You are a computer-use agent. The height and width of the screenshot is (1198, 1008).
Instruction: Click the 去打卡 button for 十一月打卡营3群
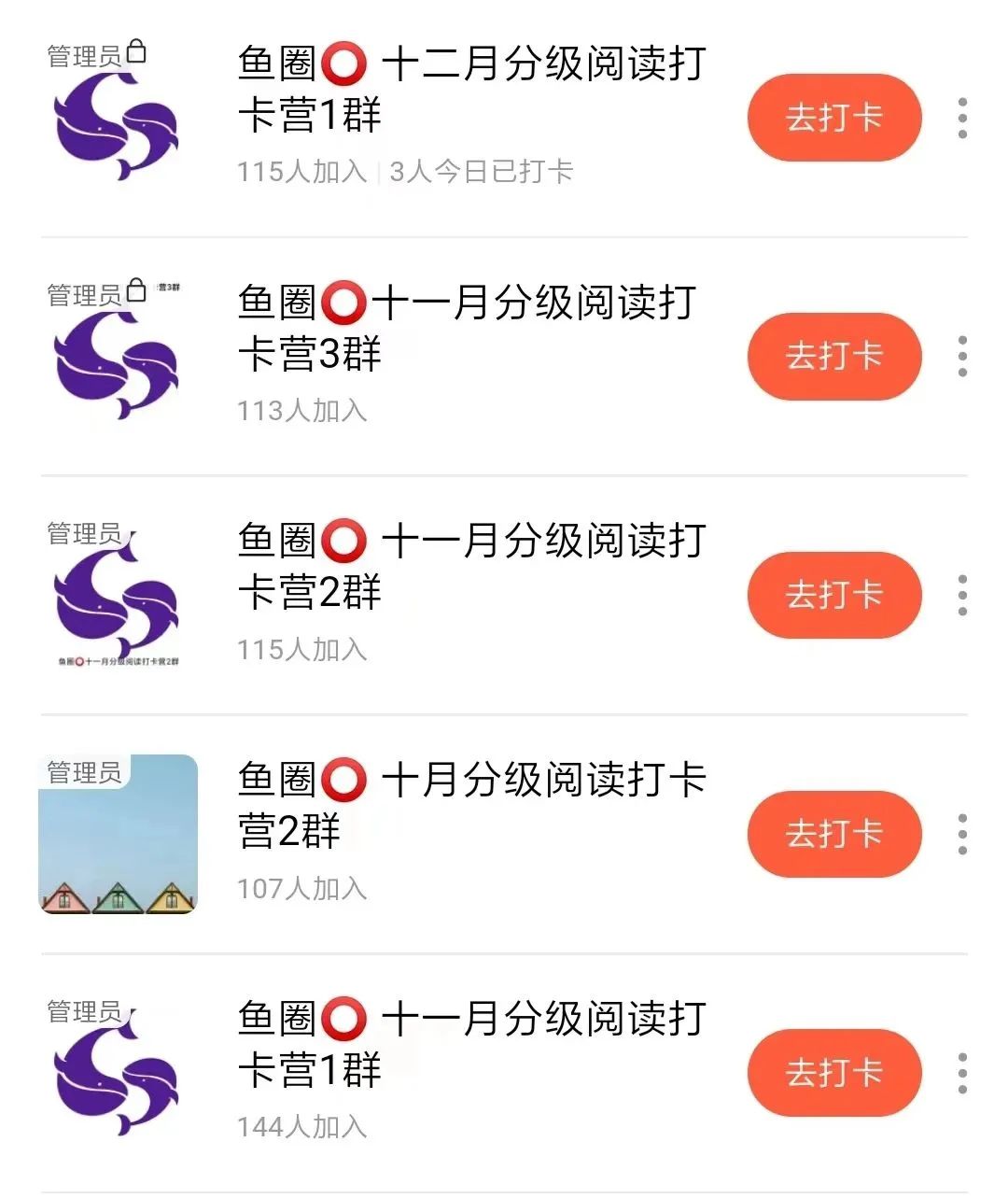(x=833, y=357)
